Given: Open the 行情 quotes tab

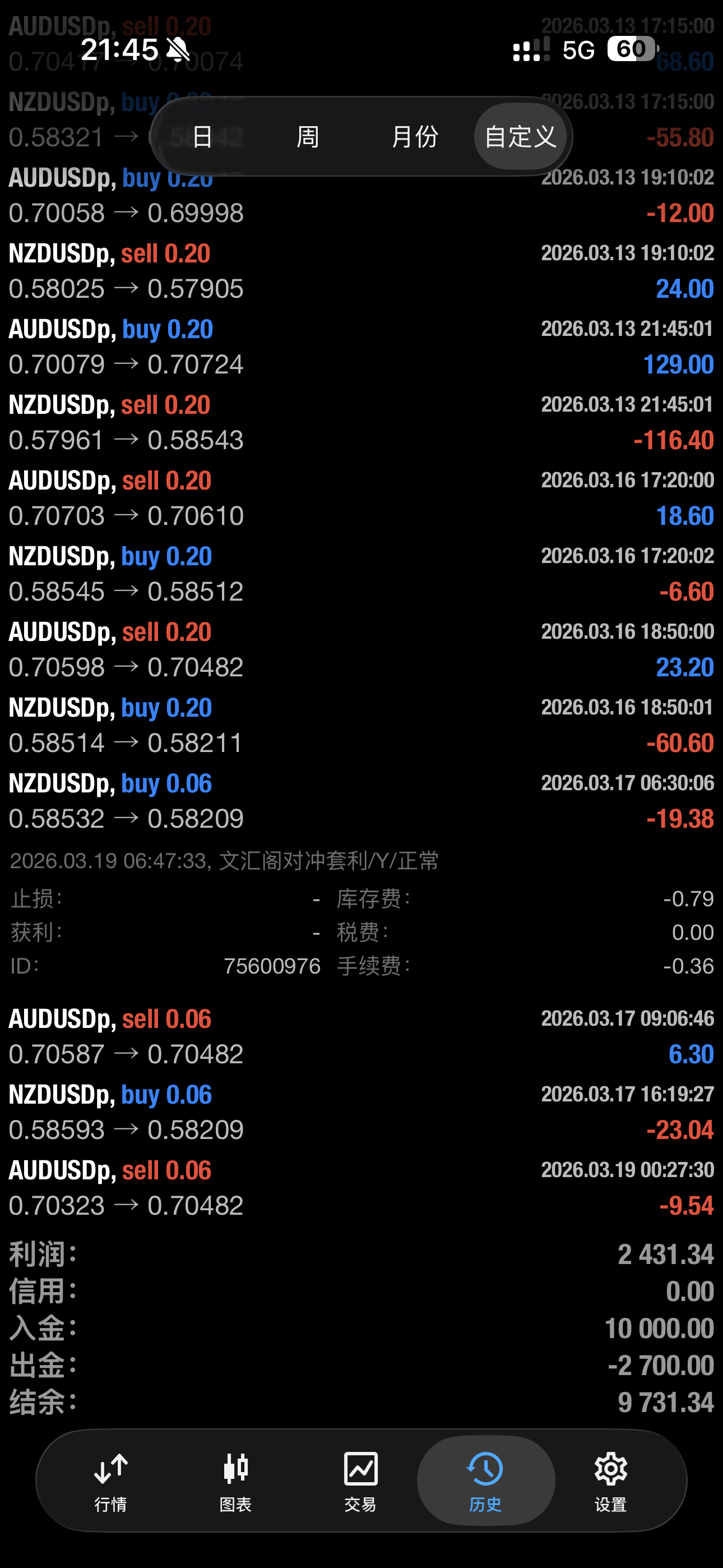Looking at the screenshot, I should (111, 1481).
